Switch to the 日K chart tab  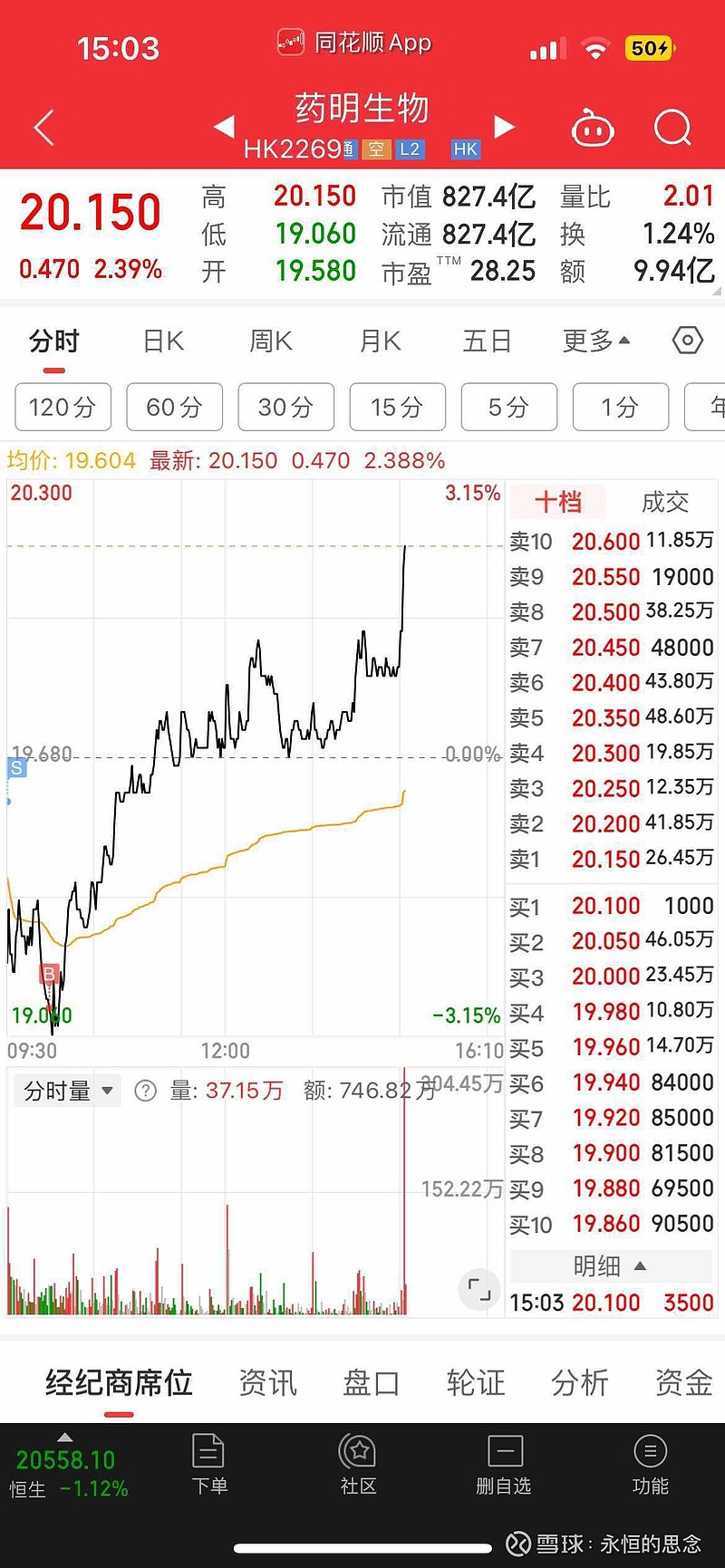tap(163, 341)
